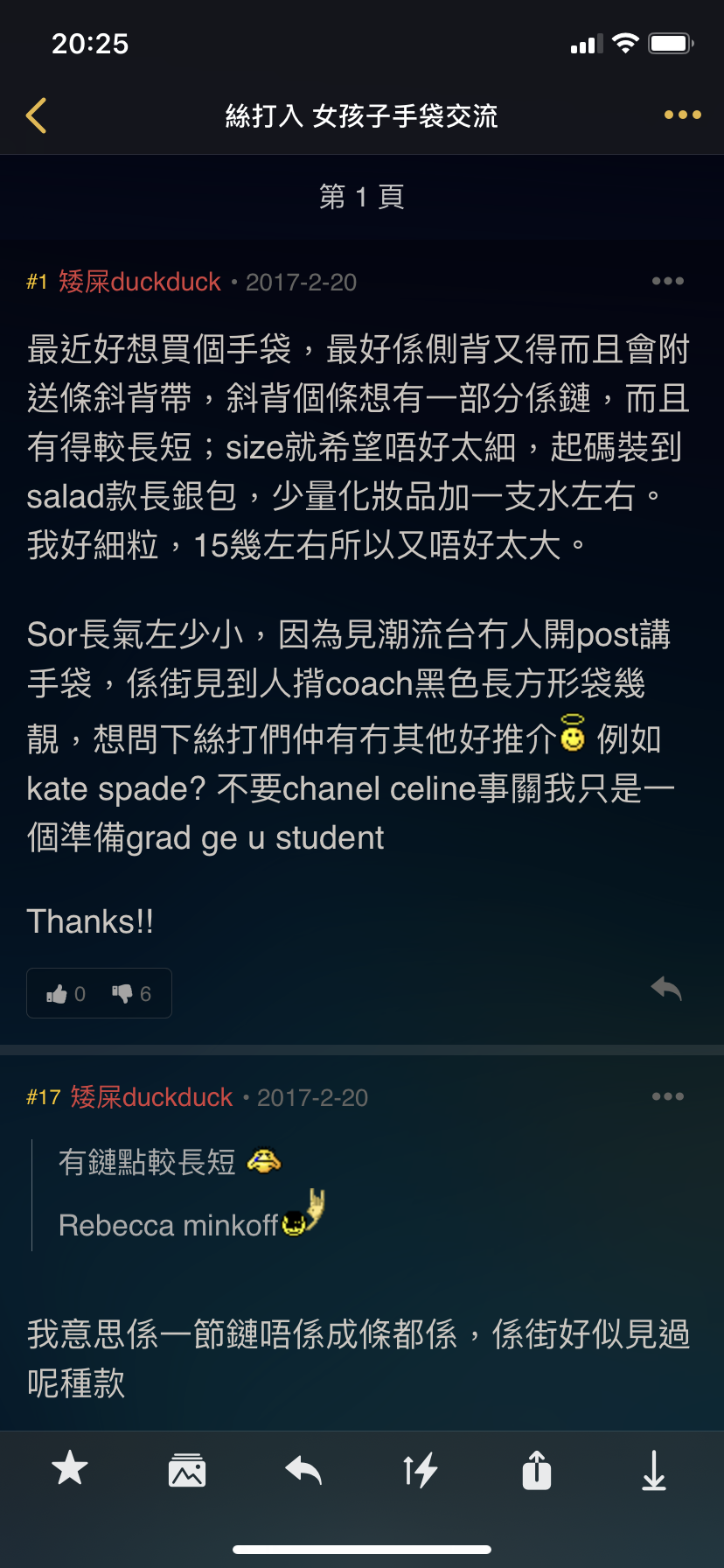The width and height of the screenshot is (724, 1568).
Task: Open 矮屎duckduck's profile on post #17
Action: point(151,1097)
